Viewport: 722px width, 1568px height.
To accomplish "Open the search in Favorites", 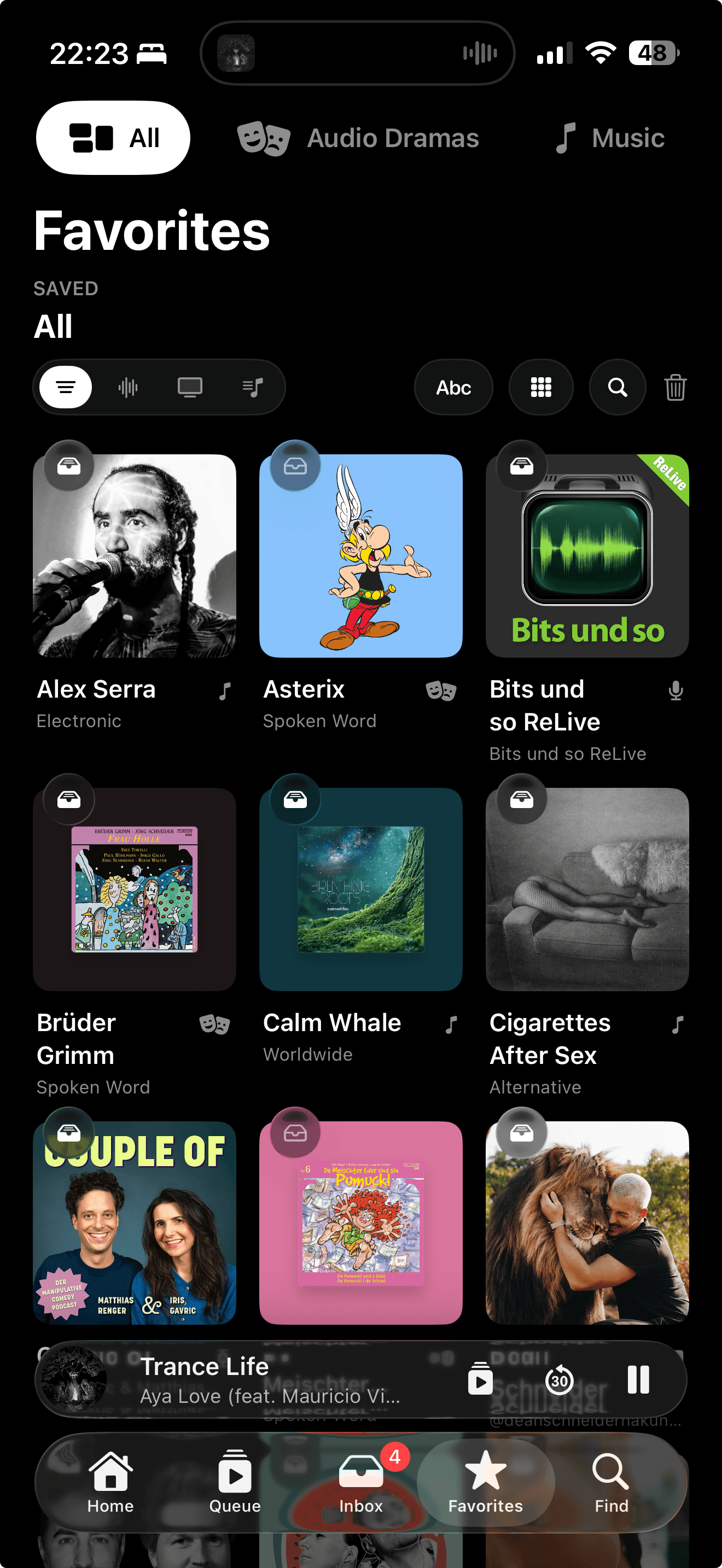I will tap(618, 387).
